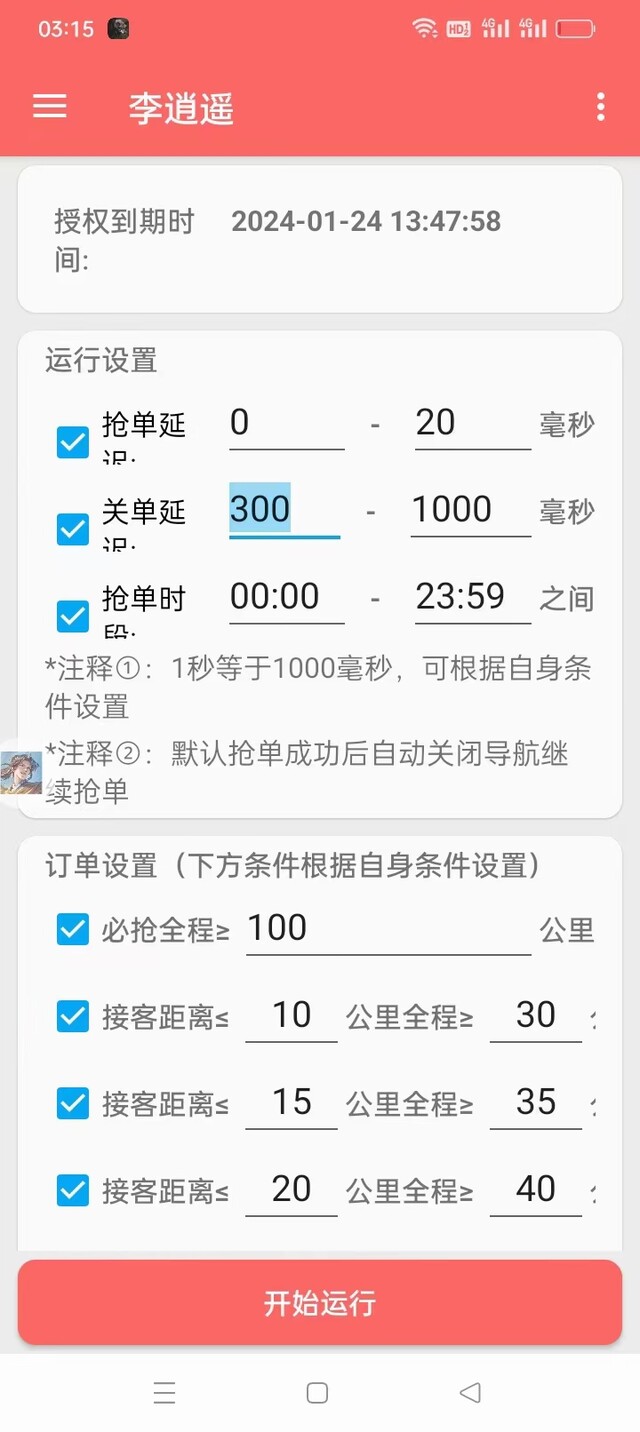
Task: Uncheck the checkbox for 接客距离≤15 row
Action: pyautogui.click(x=73, y=1104)
